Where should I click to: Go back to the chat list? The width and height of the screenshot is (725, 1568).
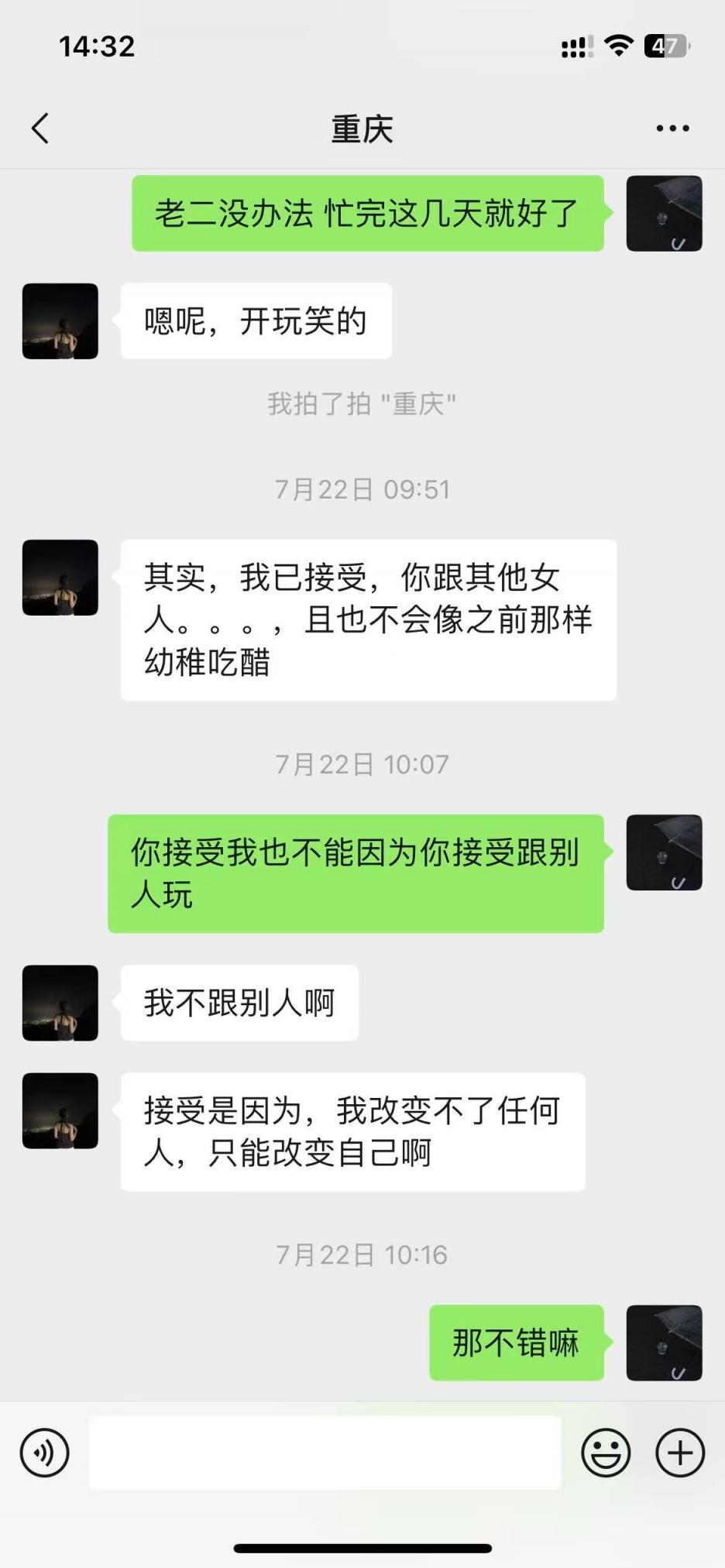(x=40, y=129)
